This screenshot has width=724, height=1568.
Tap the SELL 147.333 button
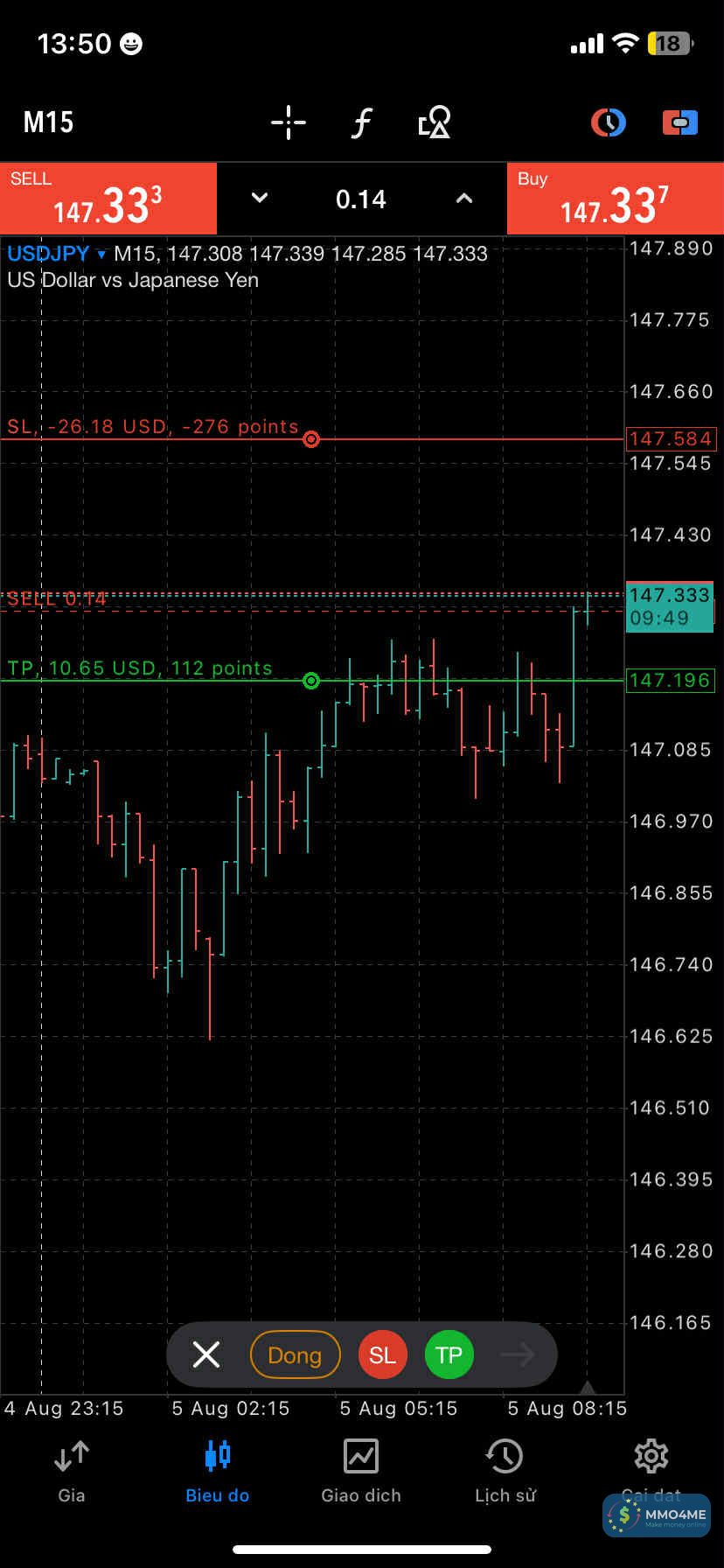pyautogui.click(x=108, y=199)
